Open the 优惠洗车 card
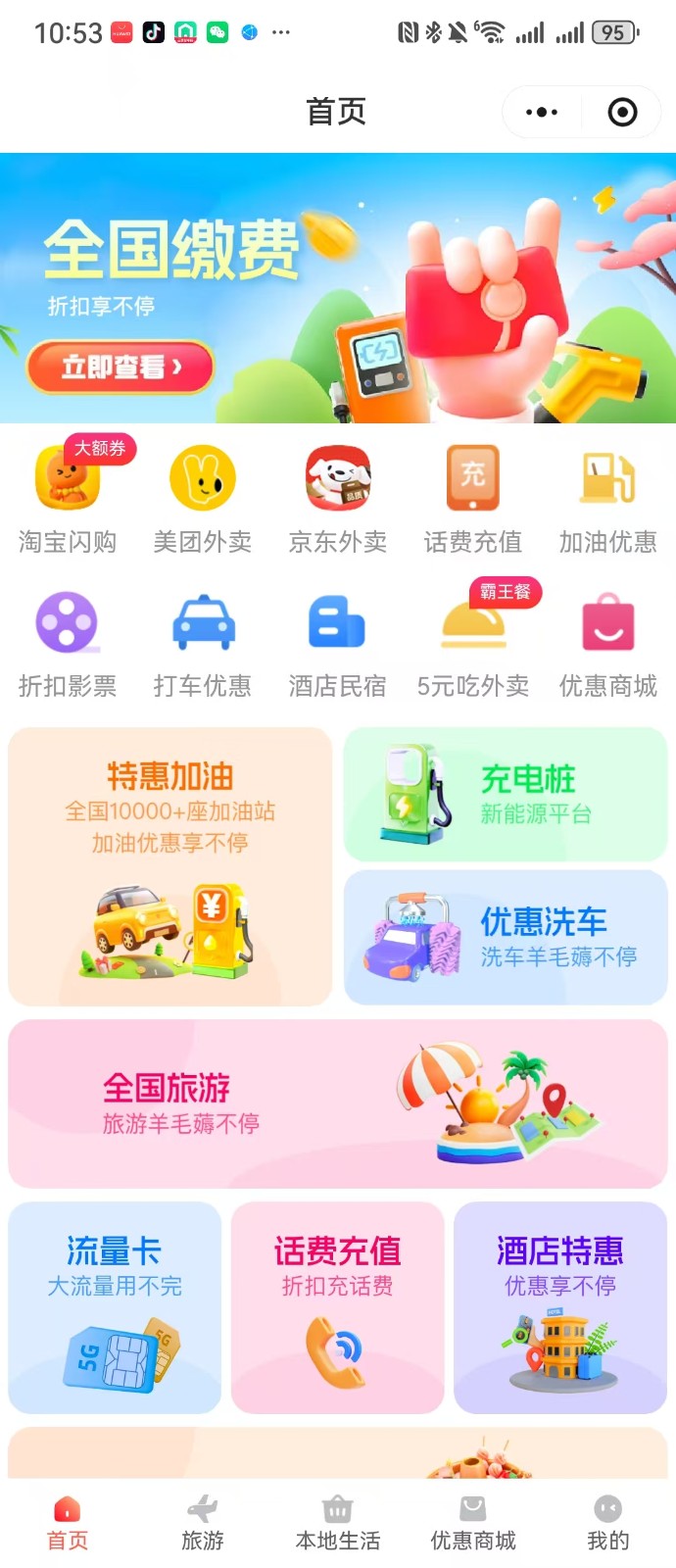Image resolution: width=676 pixels, height=1568 pixels. pos(506,938)
